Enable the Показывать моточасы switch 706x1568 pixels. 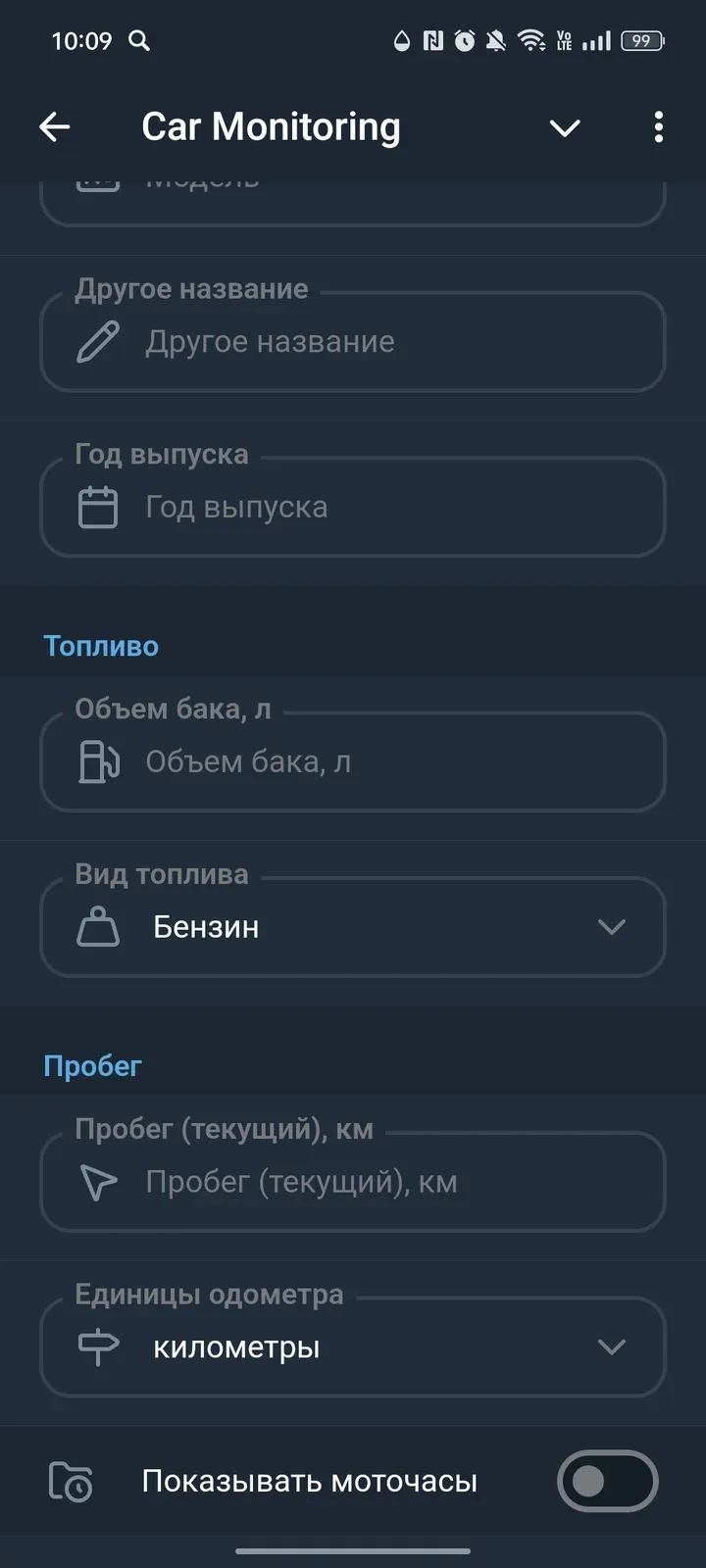click(607, 1481)
